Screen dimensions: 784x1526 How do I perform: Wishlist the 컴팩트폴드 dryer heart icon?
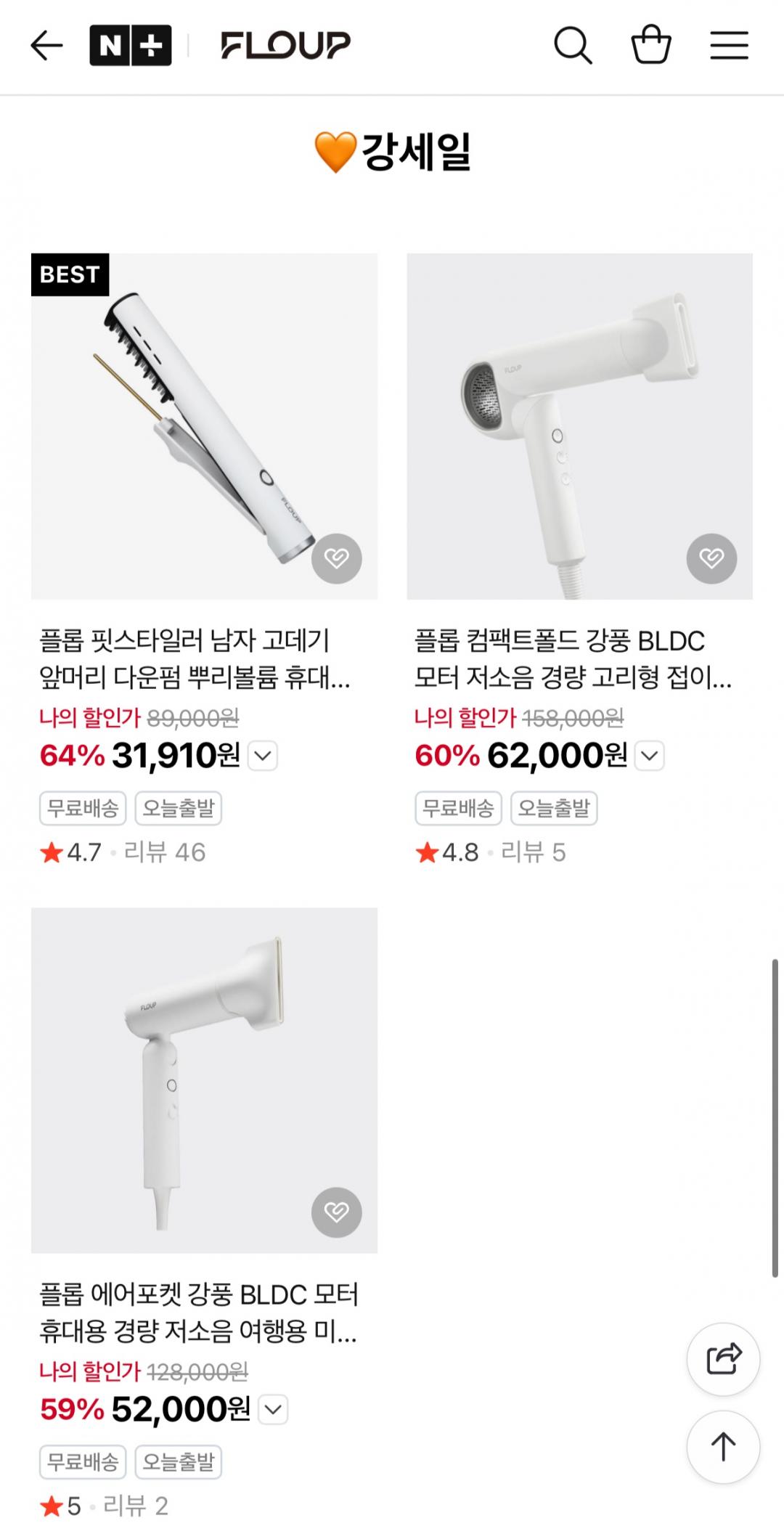coord(711,558)
